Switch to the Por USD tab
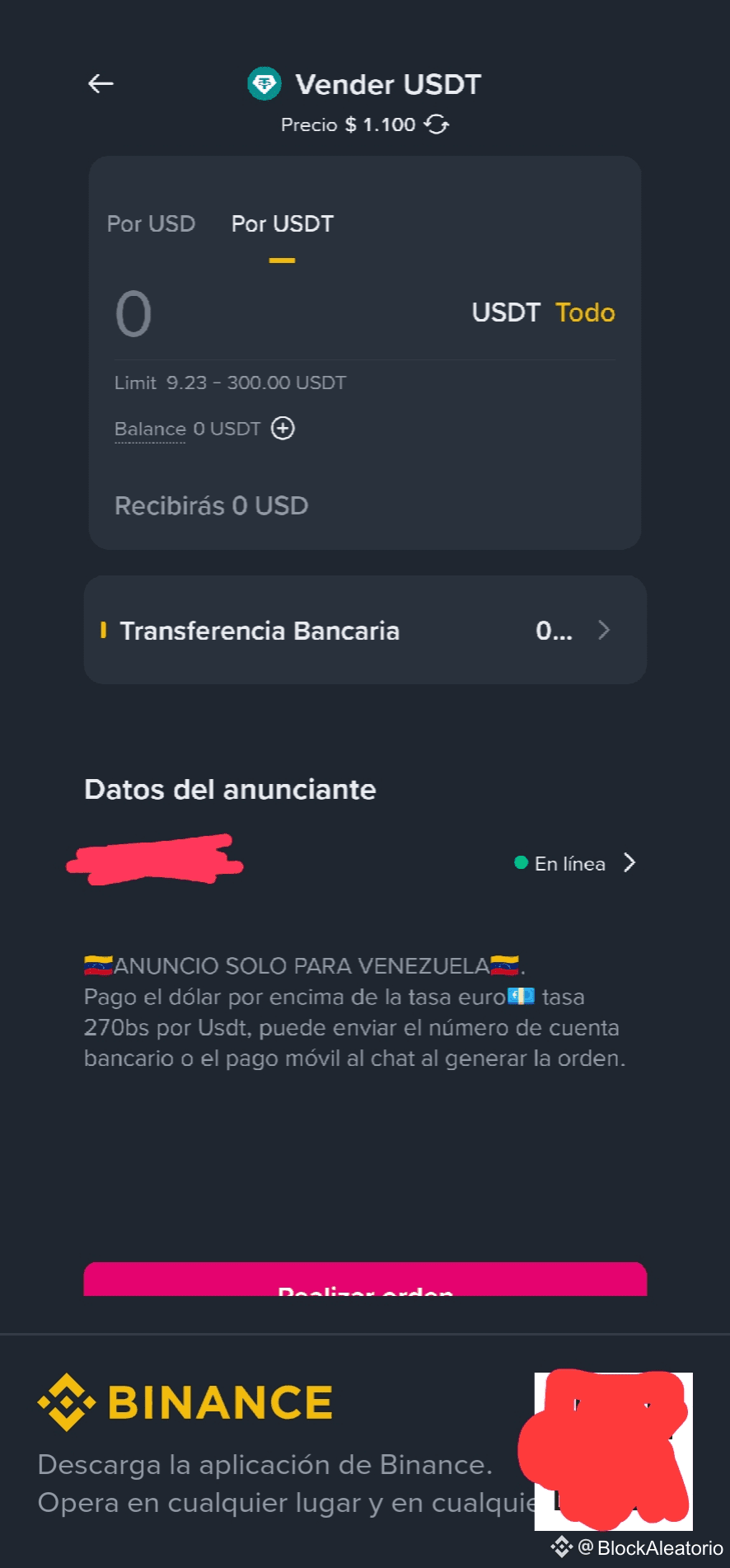 (x=151, y=223)
